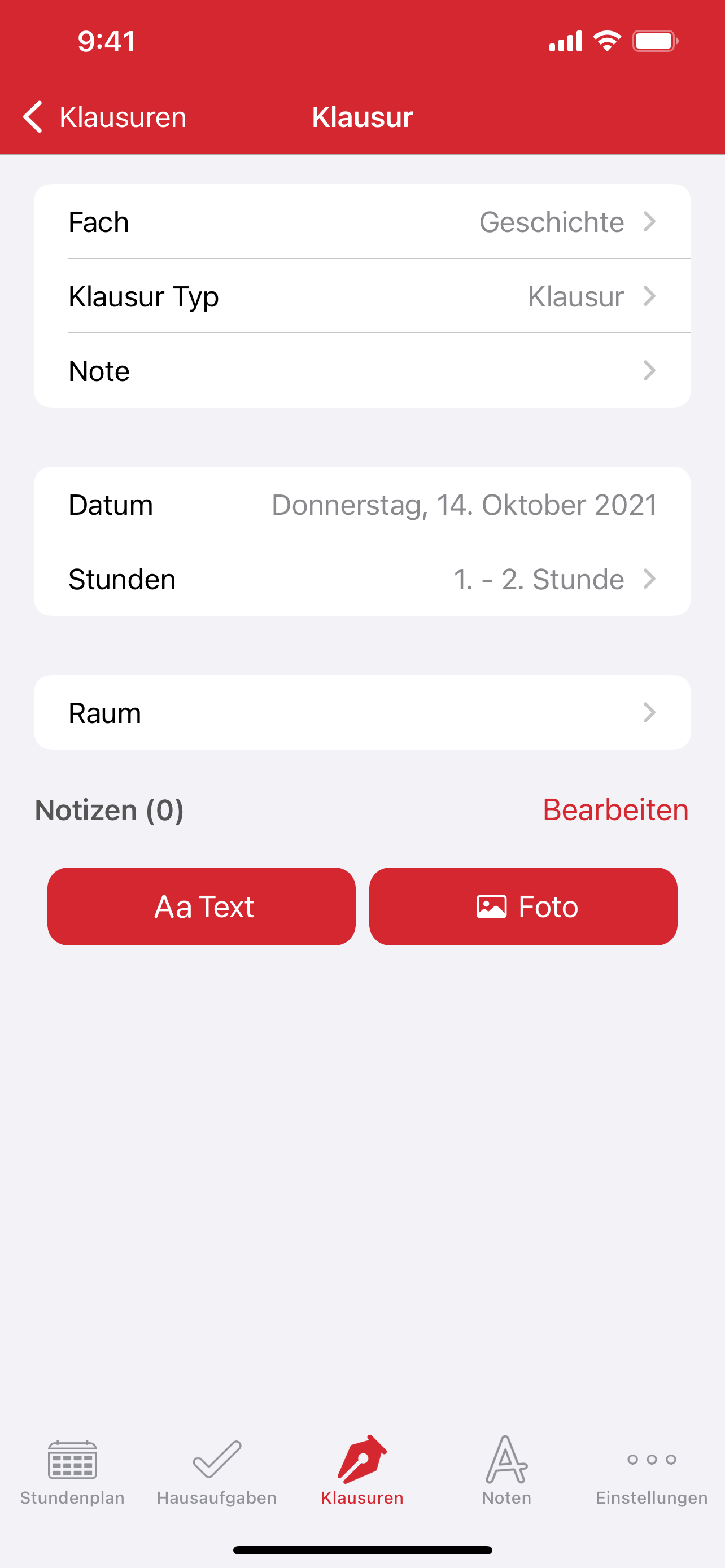Switch to the Hausaufgaben tab
The image size is (725, 1568).
pos(217,1470)
